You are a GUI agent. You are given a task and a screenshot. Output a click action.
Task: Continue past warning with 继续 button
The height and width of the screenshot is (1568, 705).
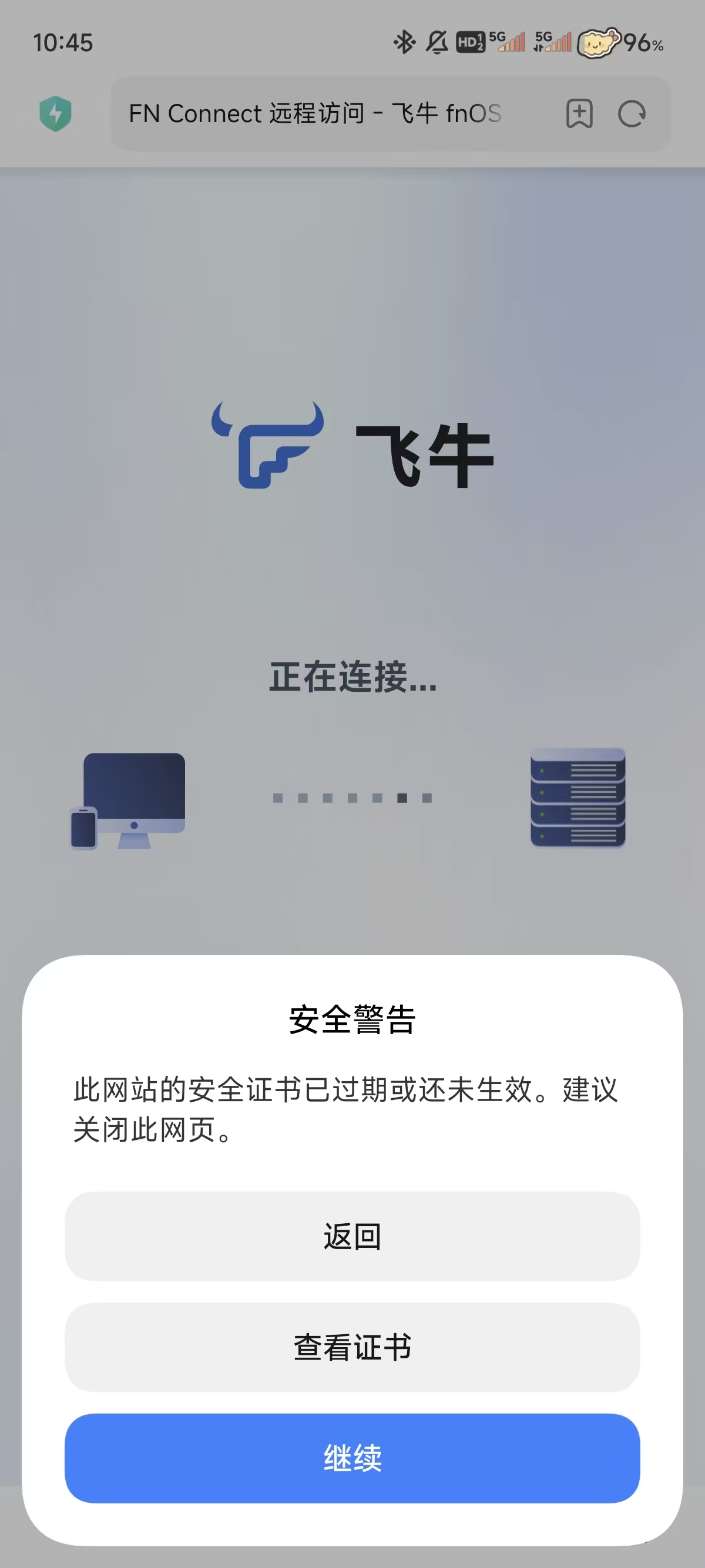(x=352, y=1457)
